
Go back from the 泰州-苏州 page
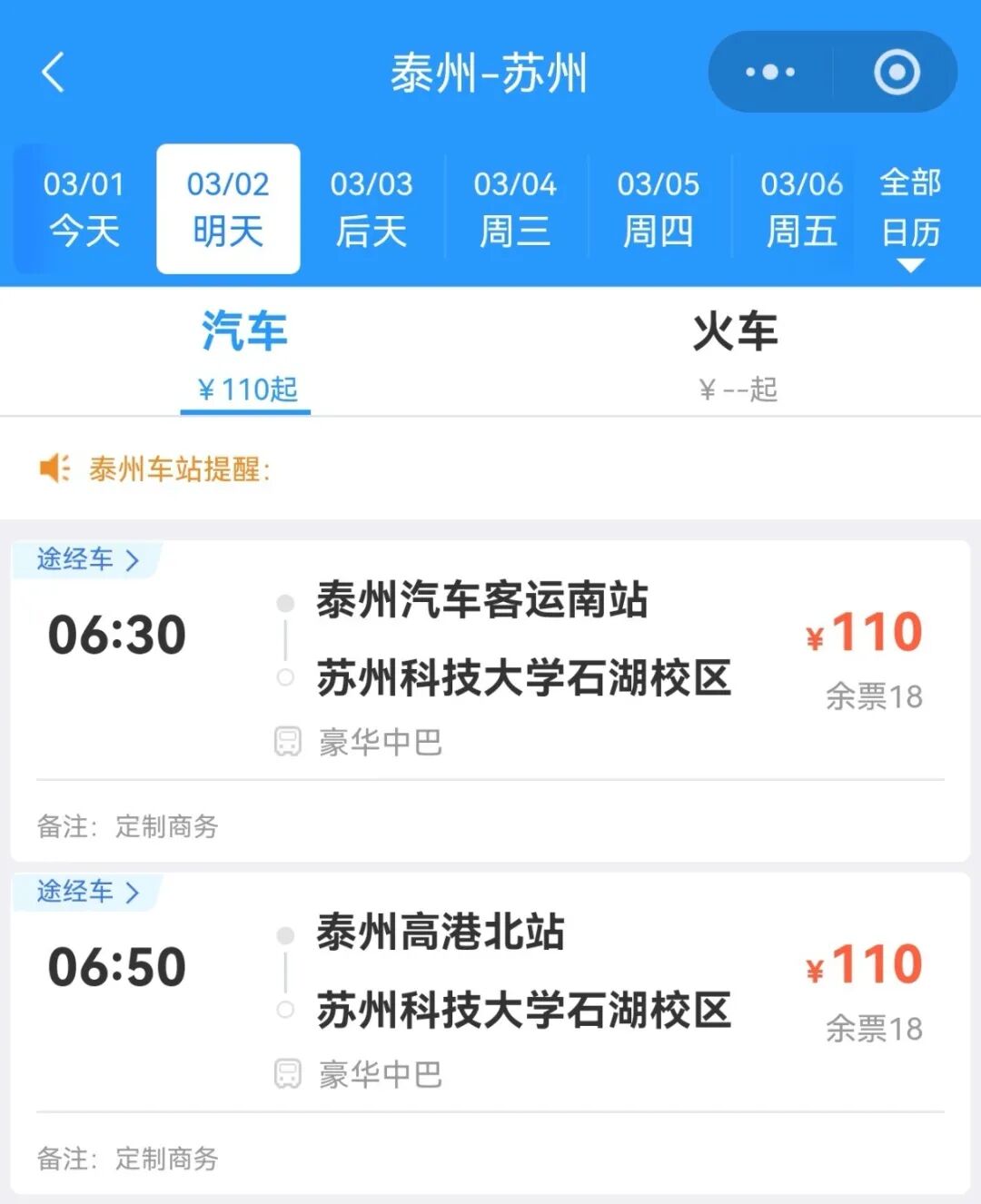[54, 73]
